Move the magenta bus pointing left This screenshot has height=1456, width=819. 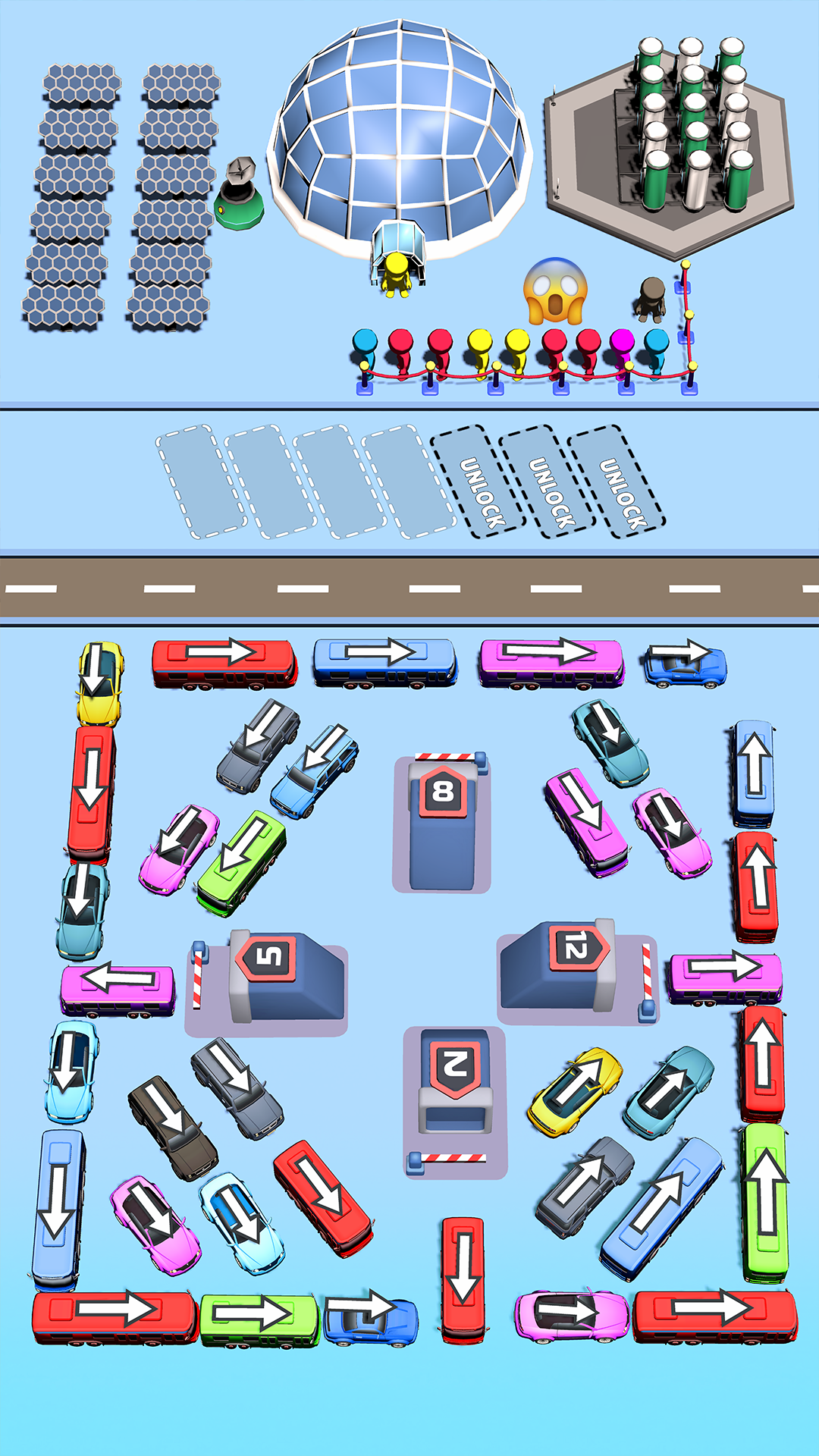point(118,988)
